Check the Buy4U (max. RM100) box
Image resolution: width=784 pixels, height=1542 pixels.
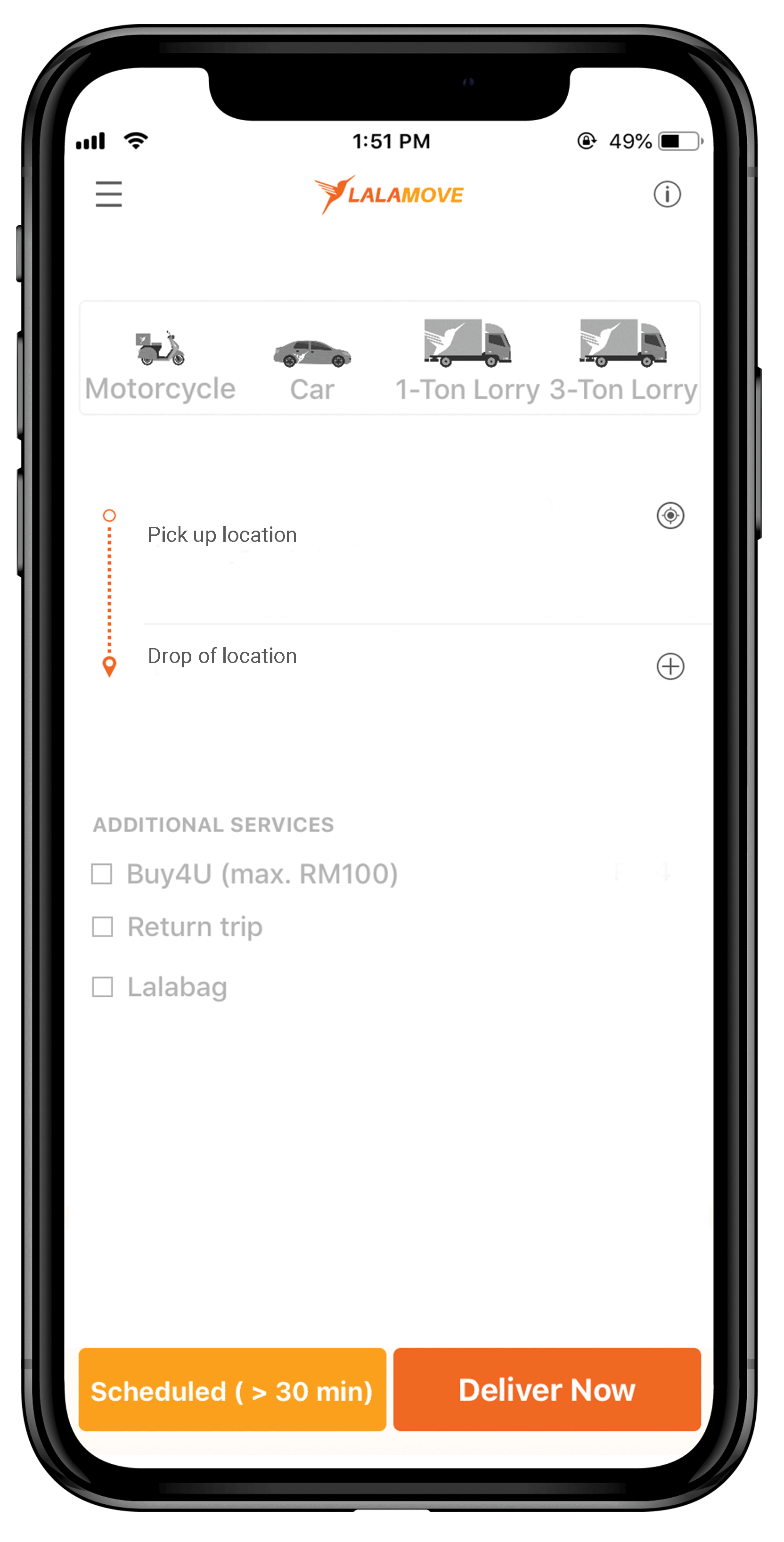[x=102, y=873]
